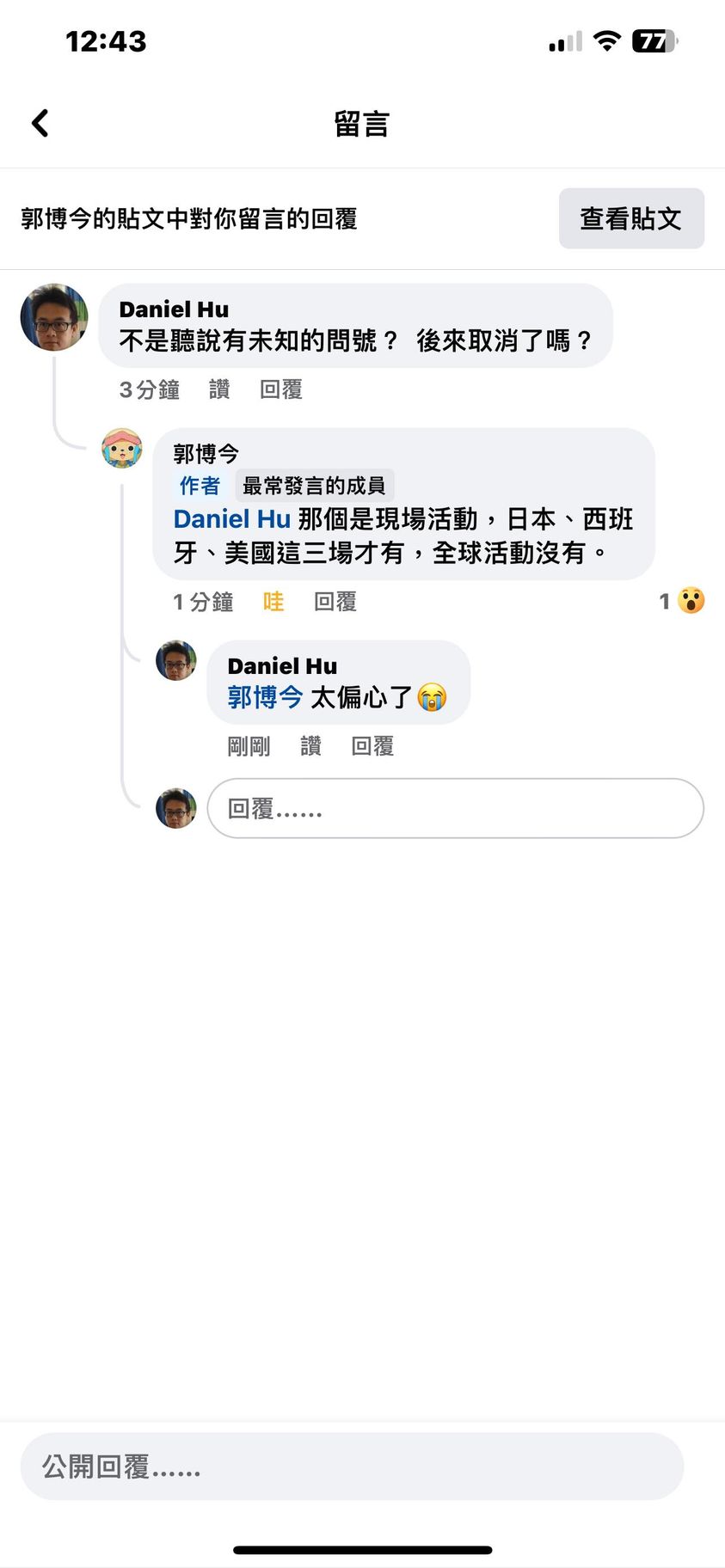The width and height of the screenshot is (725, 1568).
Task: Open the 郭博今 mention in 太偏心了 reply
Action: coord(265,697)
